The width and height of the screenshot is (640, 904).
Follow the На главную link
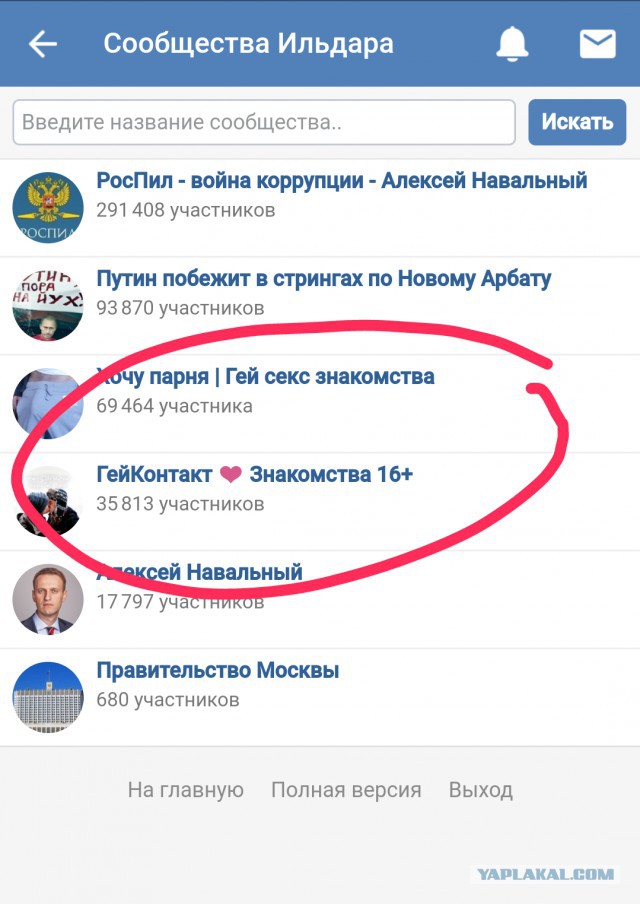click(x=186, y=790)
